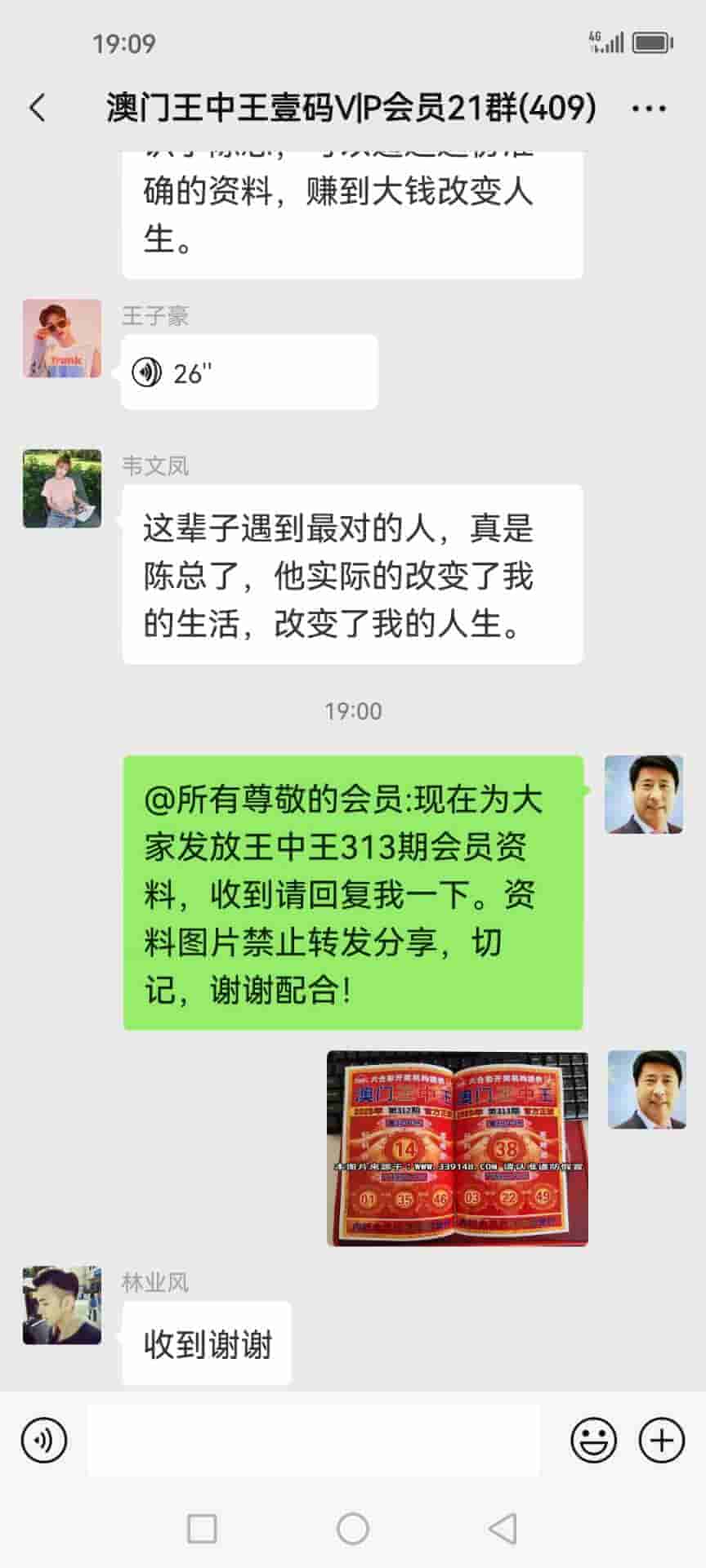The width and height of the screenshot is (706, 1568).
Task: Open 王子豪's profile avatar
Action: tap(62, 338)
